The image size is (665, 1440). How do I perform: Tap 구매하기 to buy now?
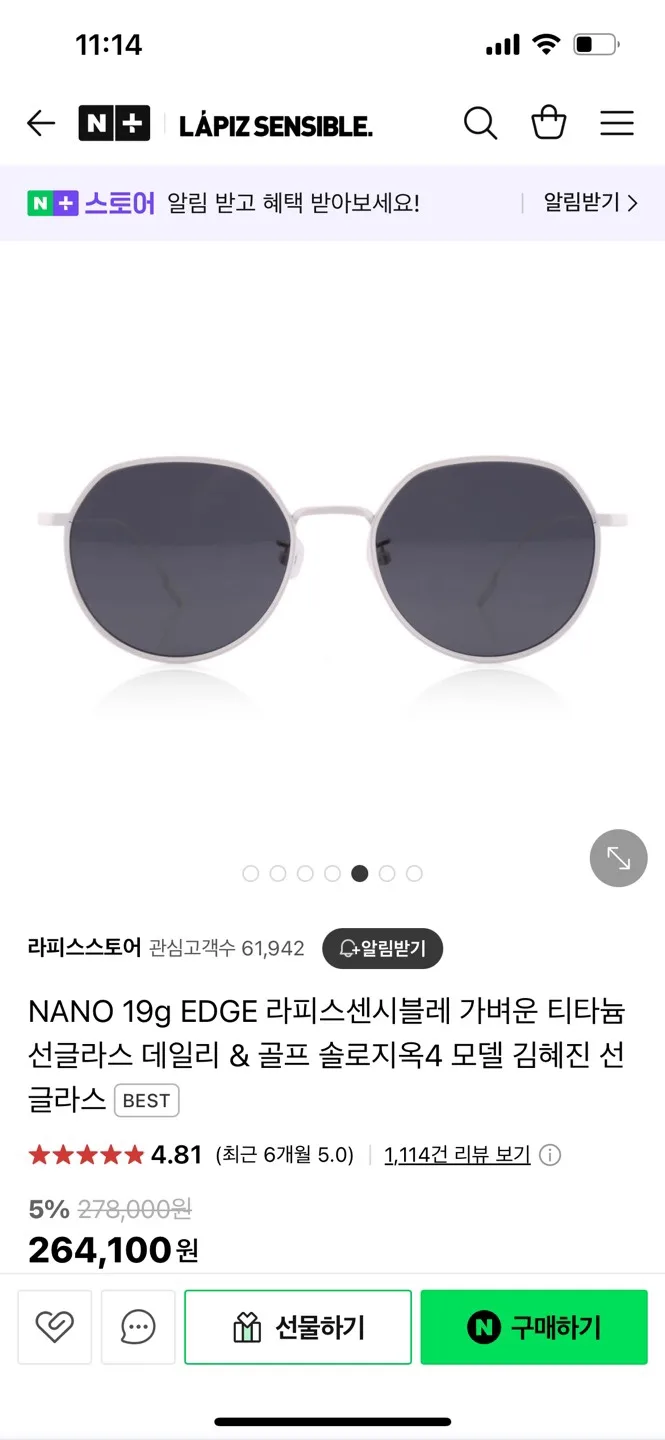pos(534,1327)
